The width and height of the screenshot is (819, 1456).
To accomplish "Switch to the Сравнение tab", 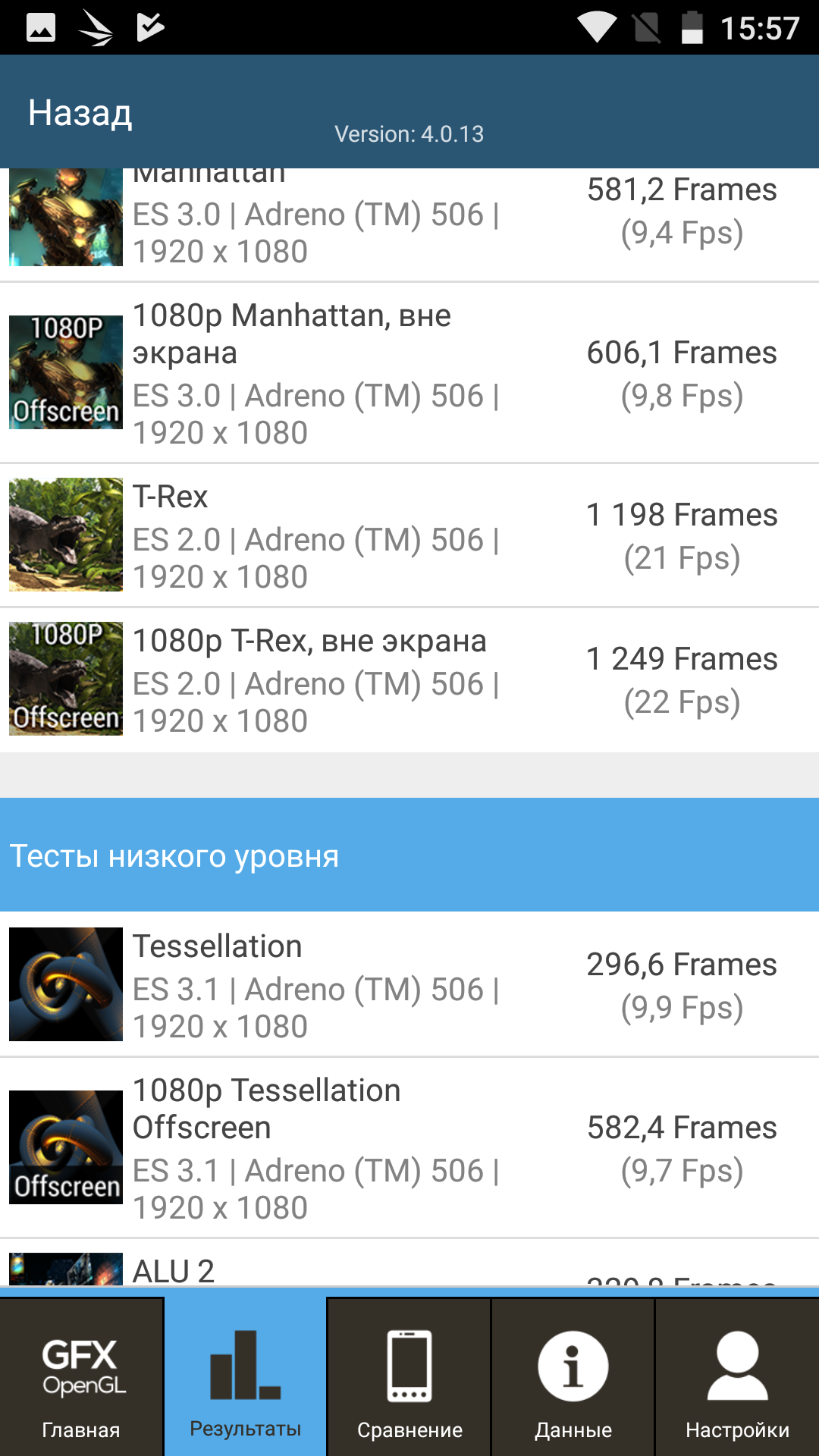I will click(409, 1376).
